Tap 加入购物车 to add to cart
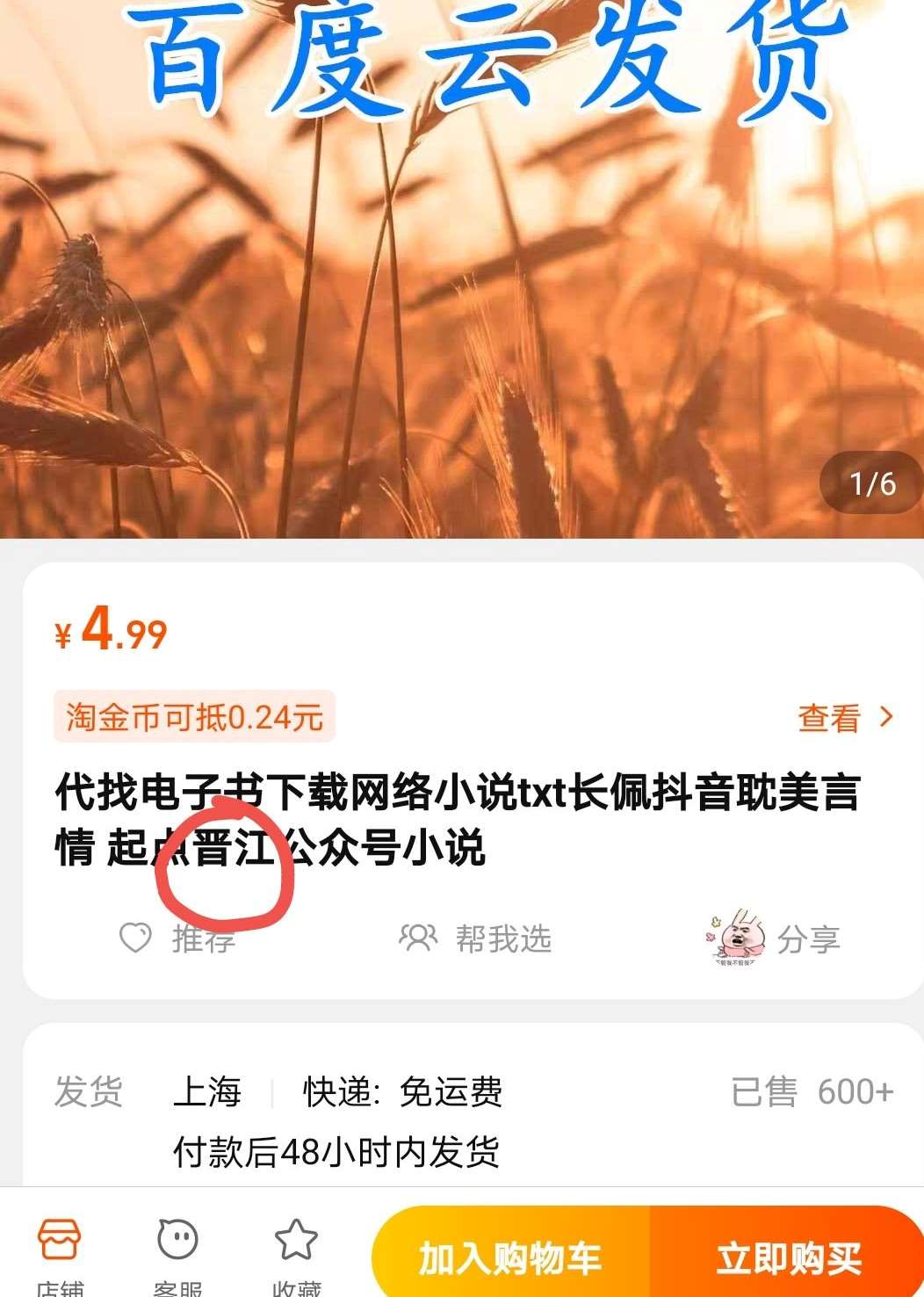The image size is (924, 1297). 510,1258
